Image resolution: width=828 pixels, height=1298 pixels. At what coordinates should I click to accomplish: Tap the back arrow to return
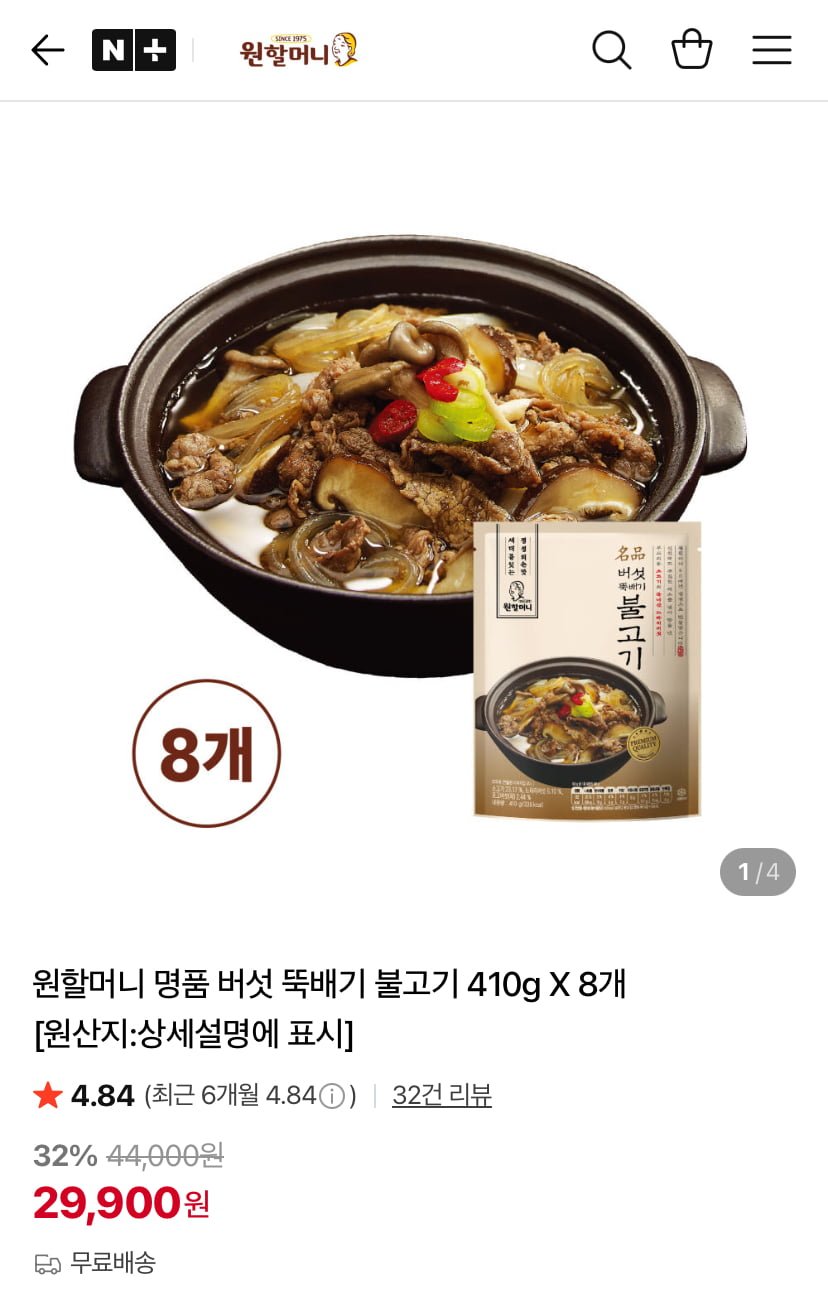click(x=47, y=50)
